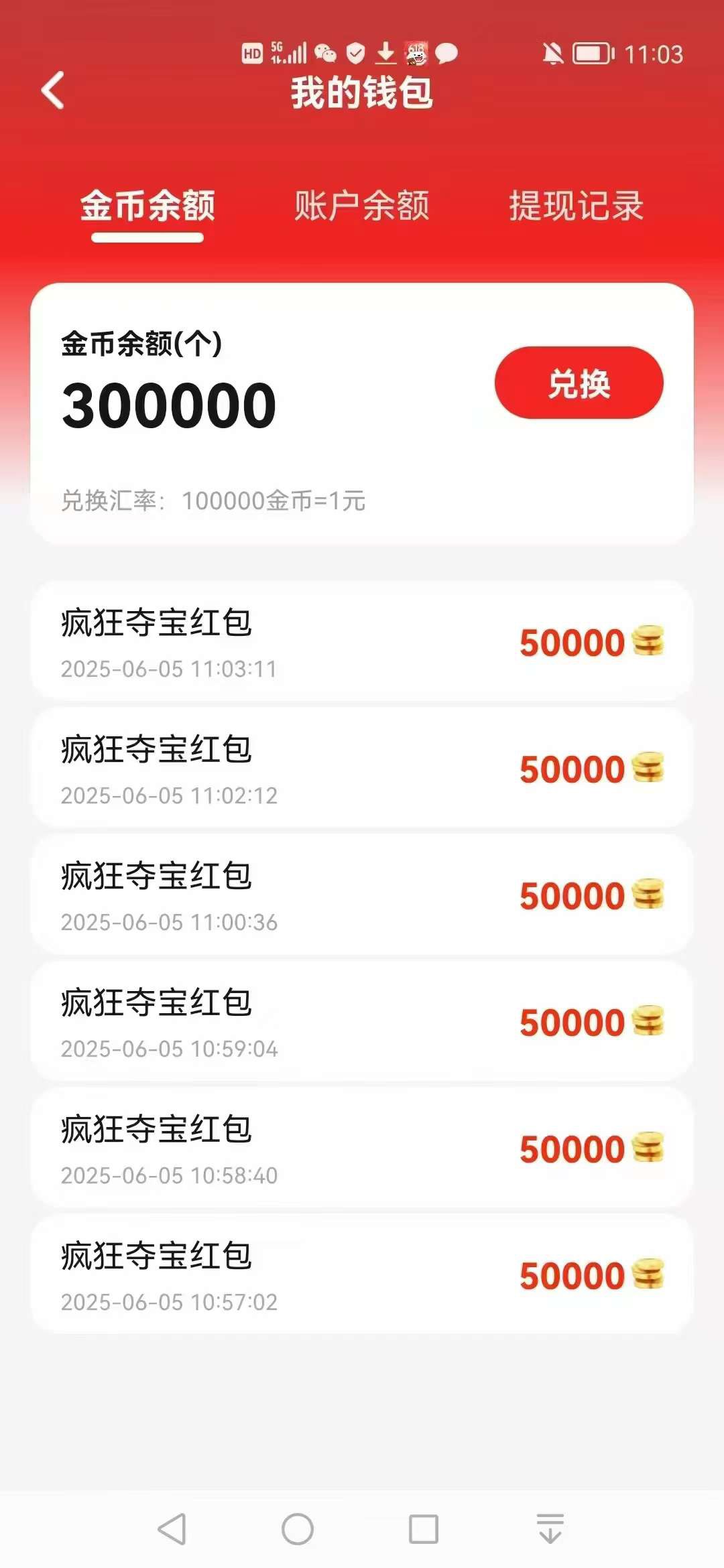
Task: Switch to the 账户余额 tab
Action: [361, 206]
